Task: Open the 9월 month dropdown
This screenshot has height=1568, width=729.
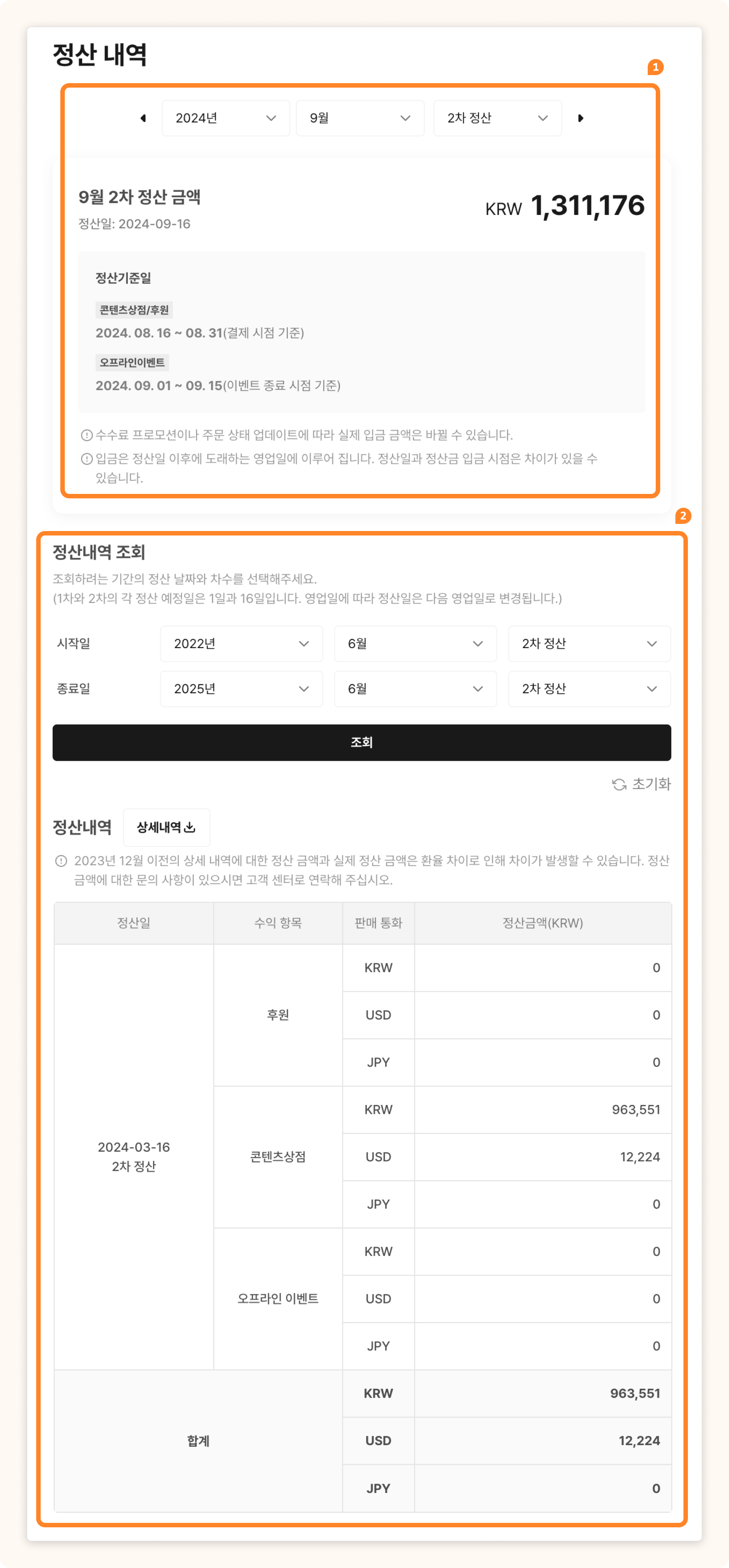Action: pyautogui.click(x=360, y=118)
